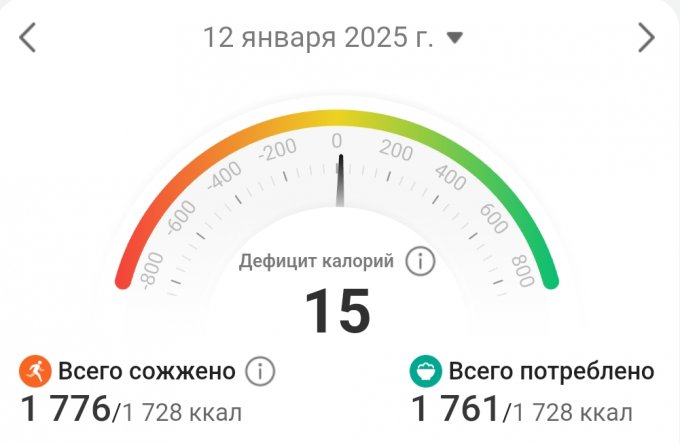The image size is (680, 444).
Task: Go to the previous day
Action: pyautogui.click(x=28, y=38)
